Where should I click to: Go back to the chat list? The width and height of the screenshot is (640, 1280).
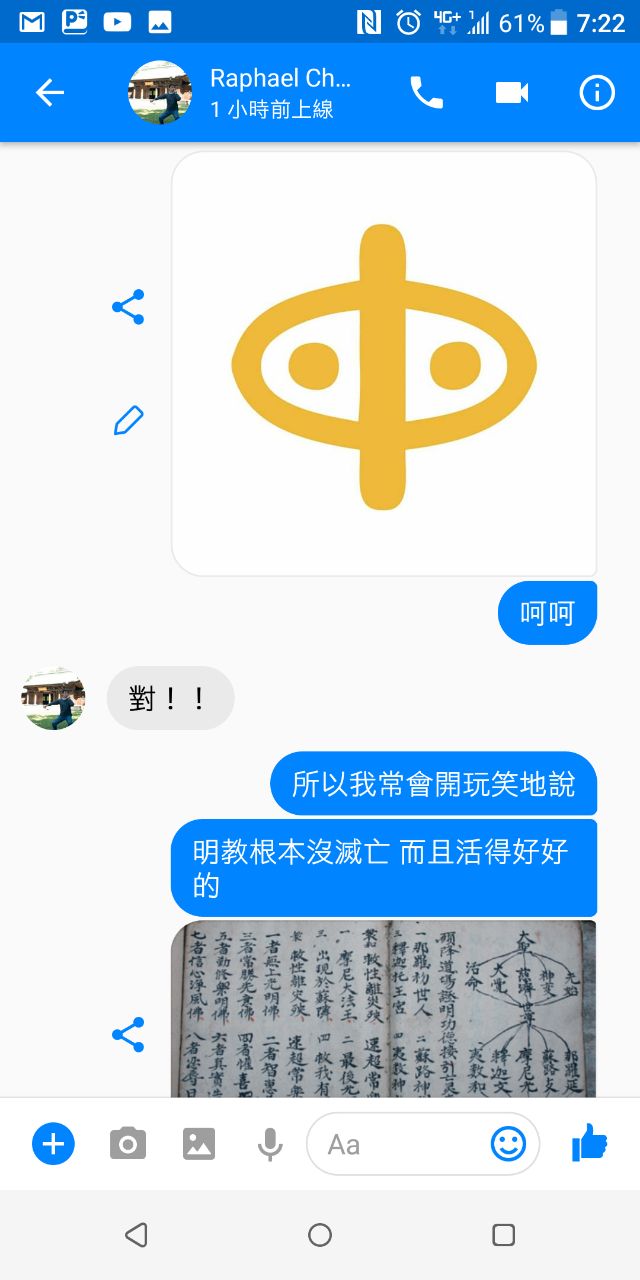point(50,93)
